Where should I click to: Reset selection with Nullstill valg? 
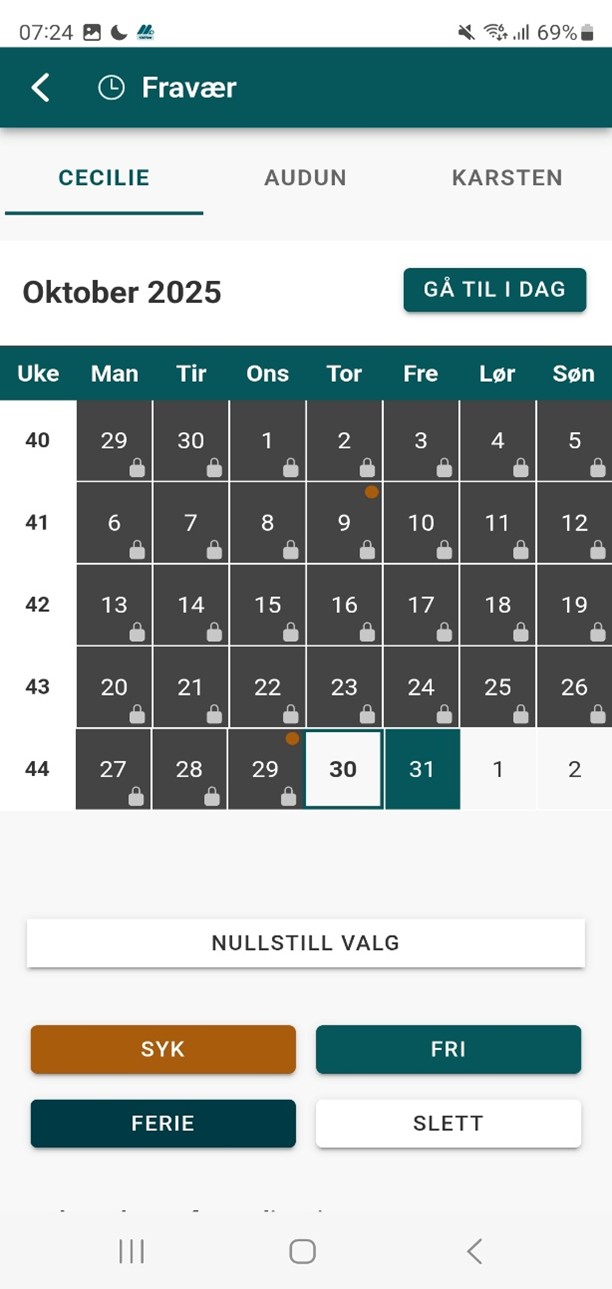point(305,943)
